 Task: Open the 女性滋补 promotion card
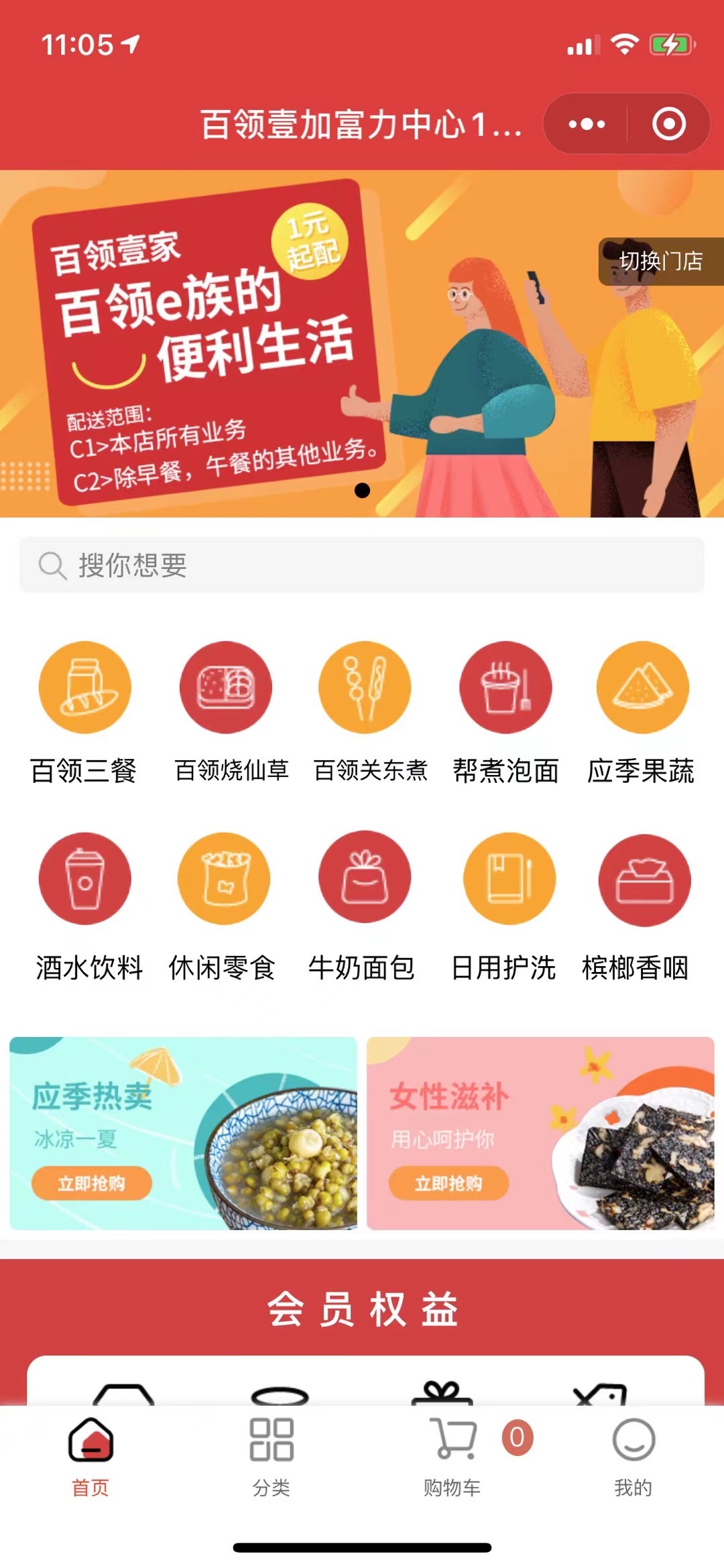point(540,1133)
